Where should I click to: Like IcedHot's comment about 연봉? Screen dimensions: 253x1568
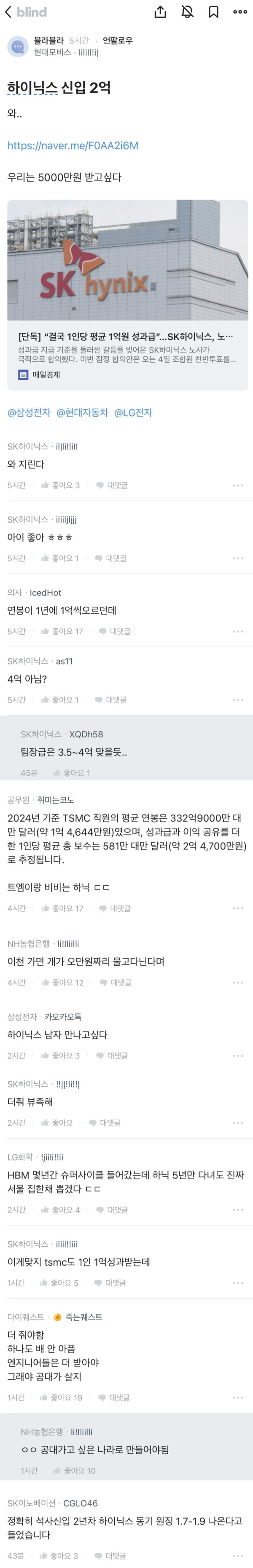click(x=62, y=631)
